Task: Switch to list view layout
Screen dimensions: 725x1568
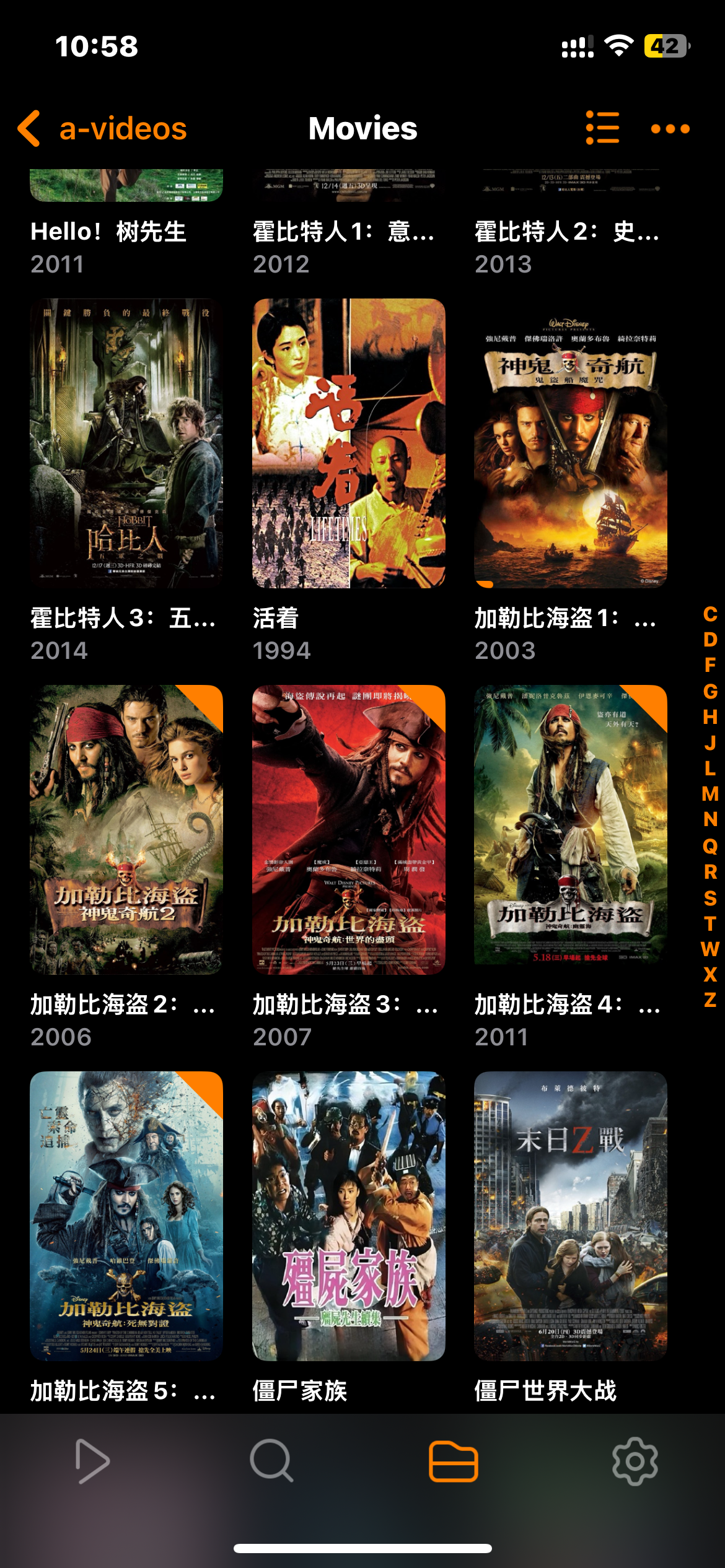Action: (x=602, y=128)
